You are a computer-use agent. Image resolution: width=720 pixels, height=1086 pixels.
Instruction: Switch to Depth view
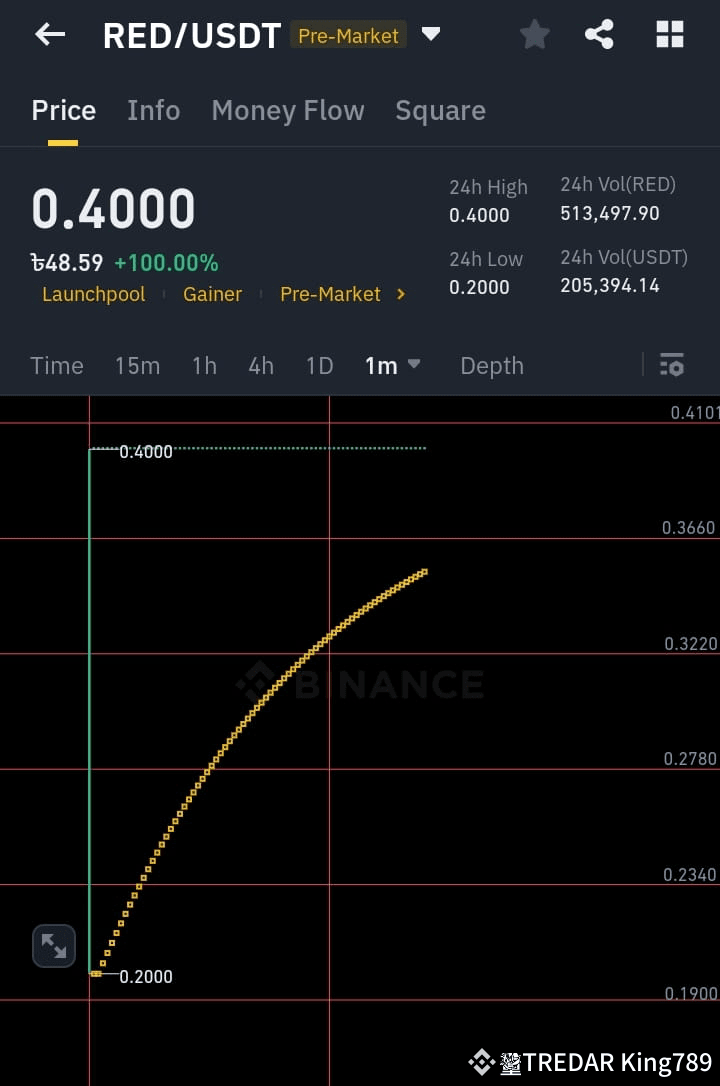491,366
